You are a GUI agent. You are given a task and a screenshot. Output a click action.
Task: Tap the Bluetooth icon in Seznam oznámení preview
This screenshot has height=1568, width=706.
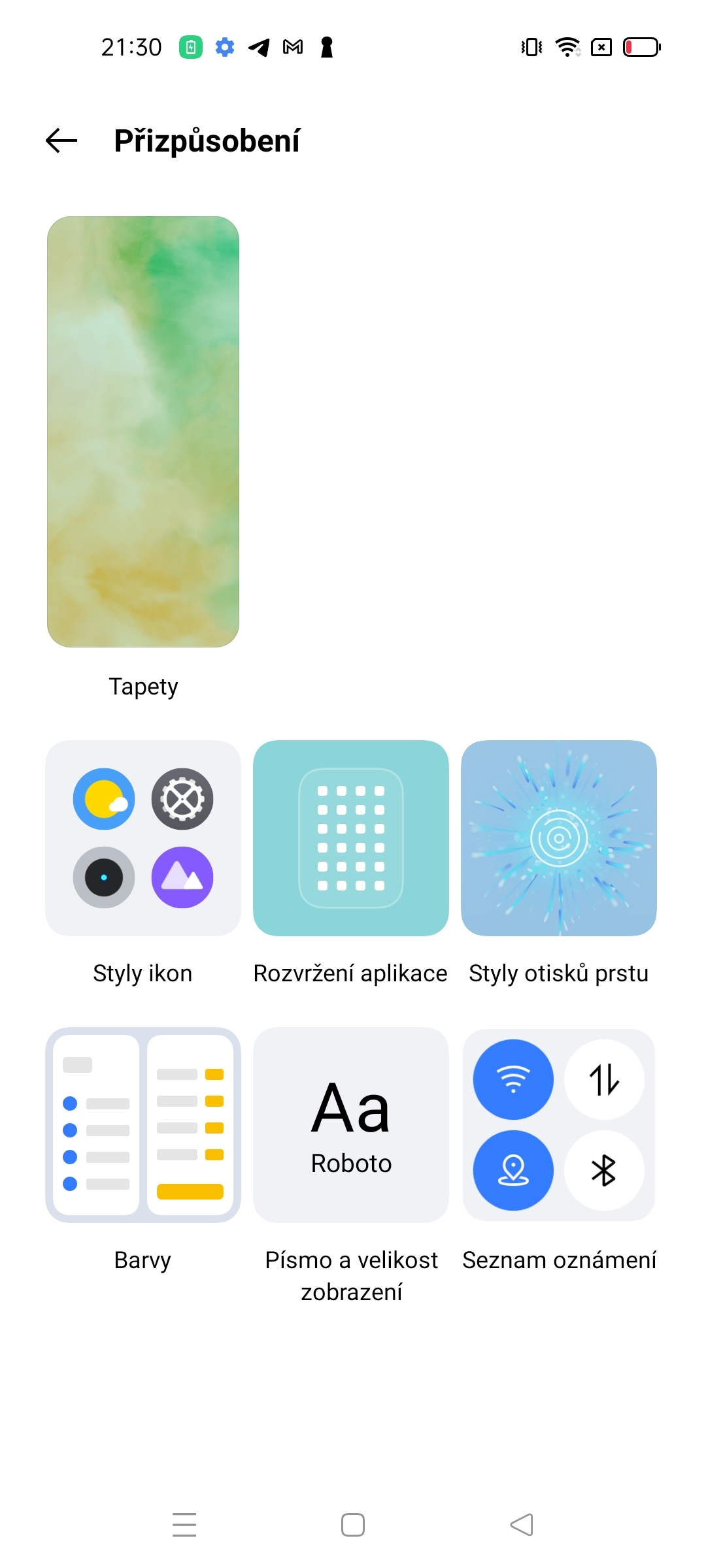point(604,1169)
